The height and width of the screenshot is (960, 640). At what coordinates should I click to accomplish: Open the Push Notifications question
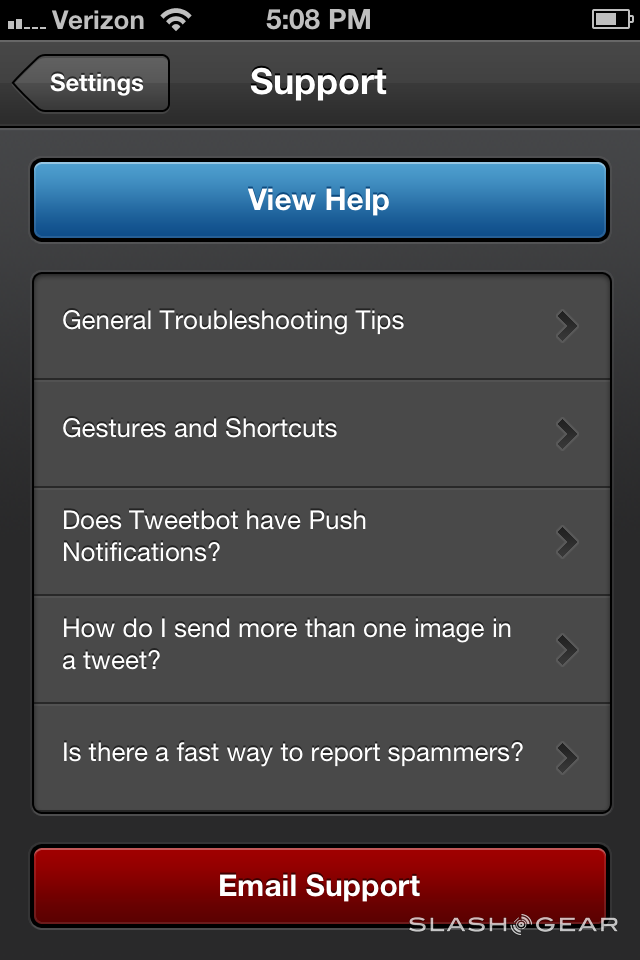click(321, 540)
